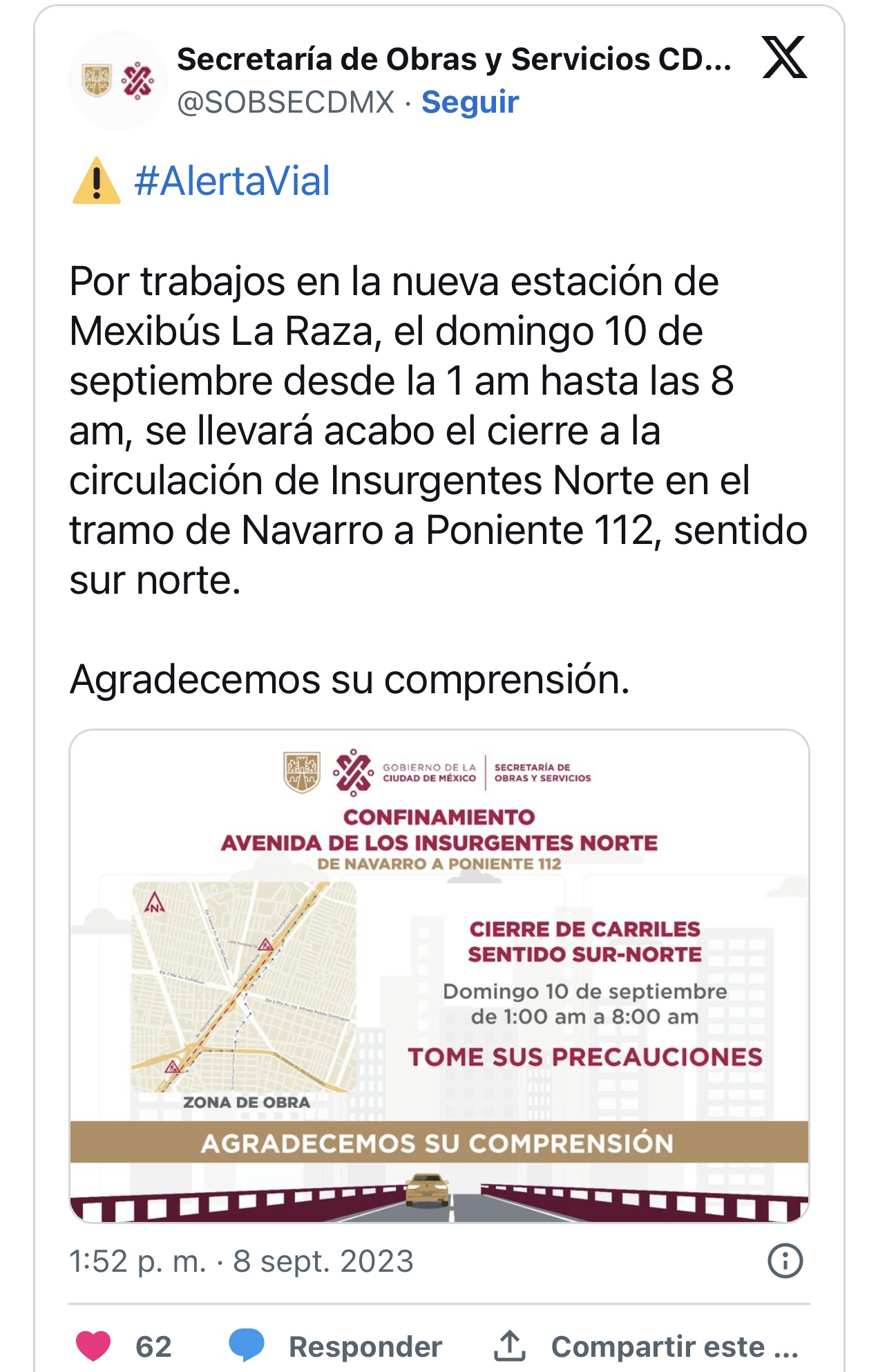Open the tweet info icon
887x1372 pixels.
coord(785,1260)
